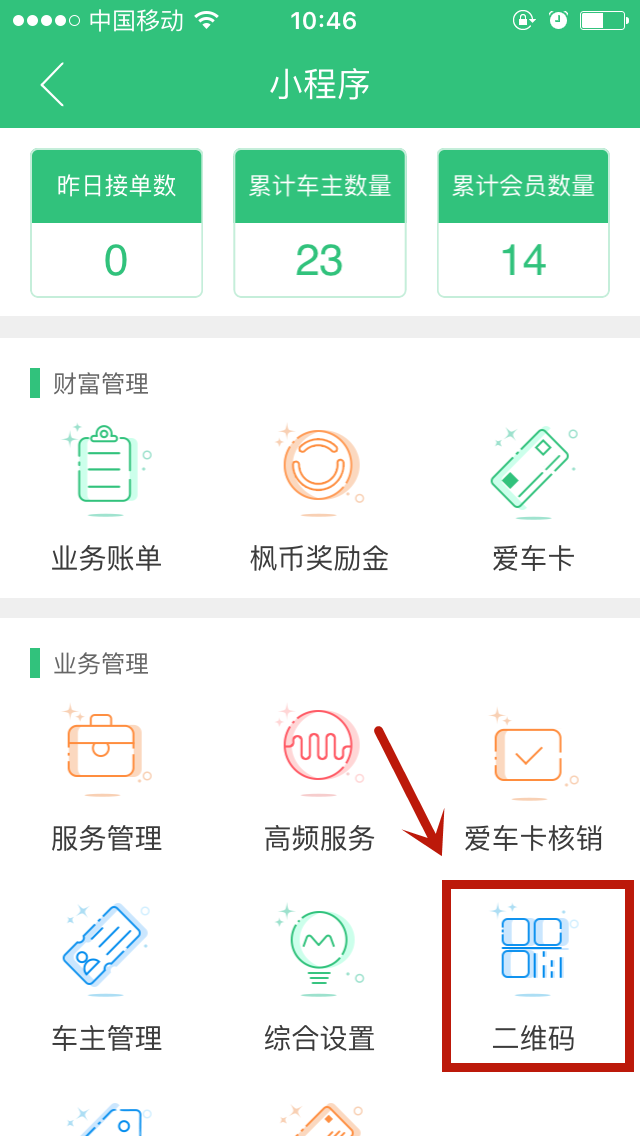This screenshot has height=1136, width=640.
Task: Open 综合设置
Action: point(319,977)
